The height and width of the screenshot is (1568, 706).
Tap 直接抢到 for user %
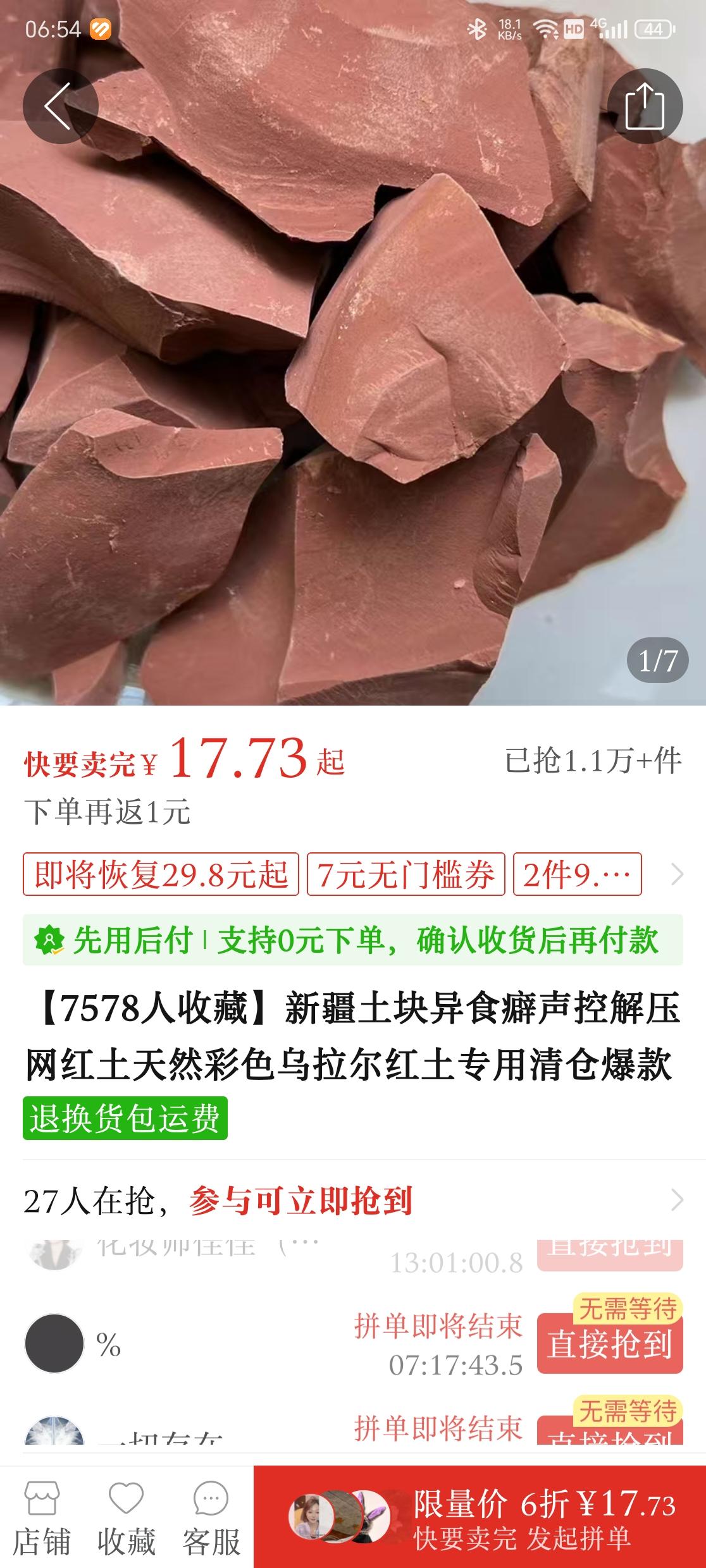pos(609,1344)
